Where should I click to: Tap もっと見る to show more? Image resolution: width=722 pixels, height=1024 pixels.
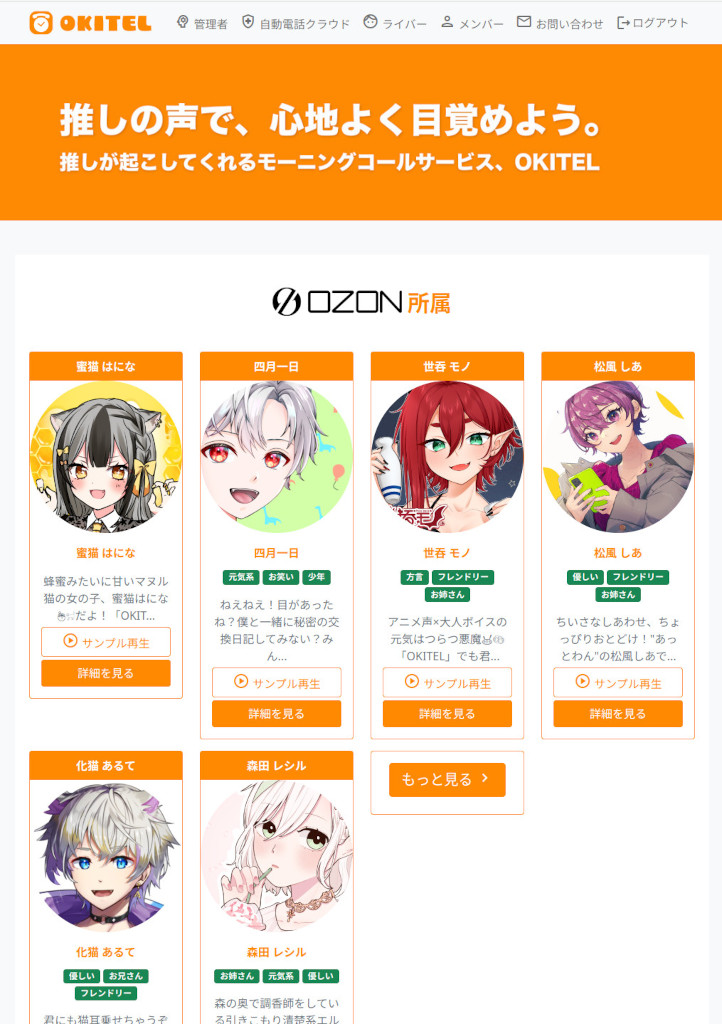point(447,780)
